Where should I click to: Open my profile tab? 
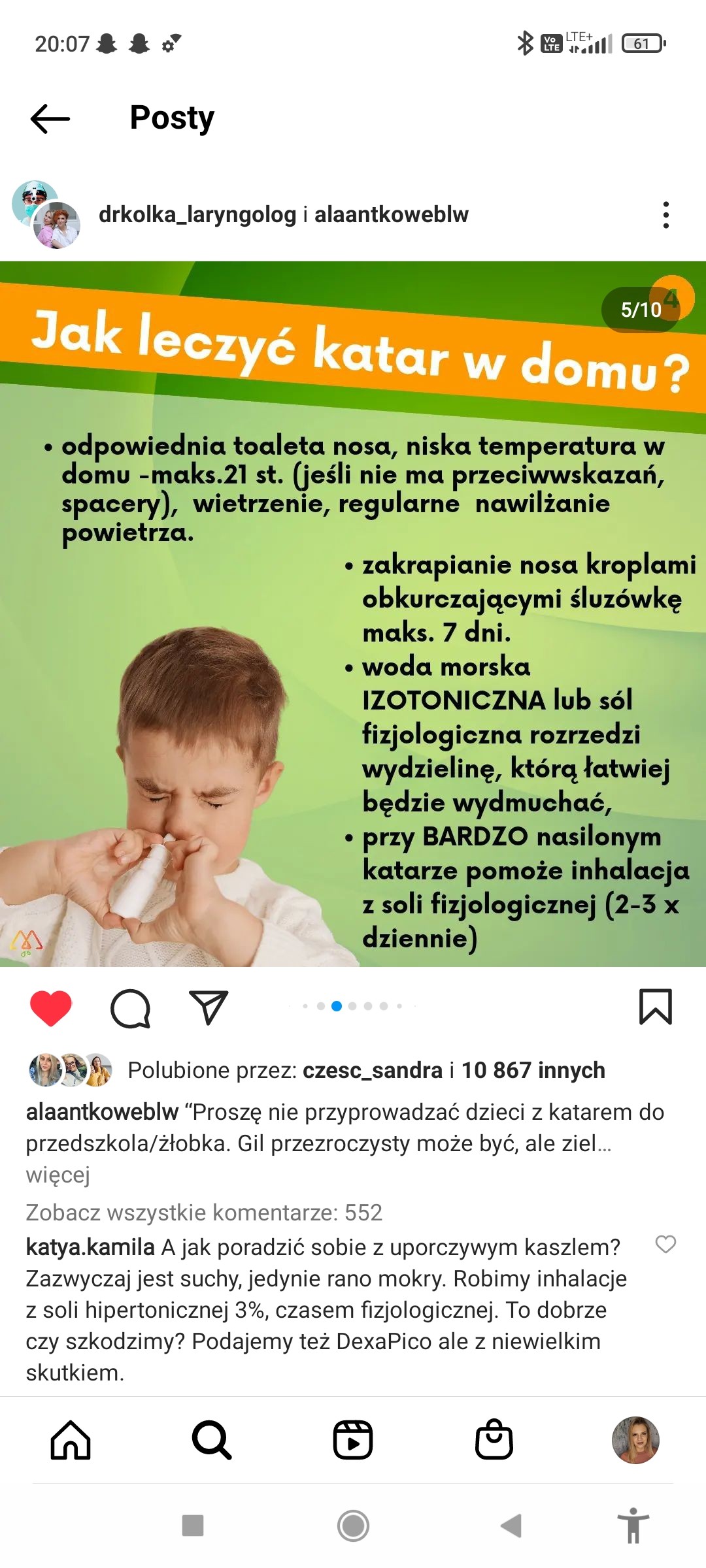(x=635, y=1440)
